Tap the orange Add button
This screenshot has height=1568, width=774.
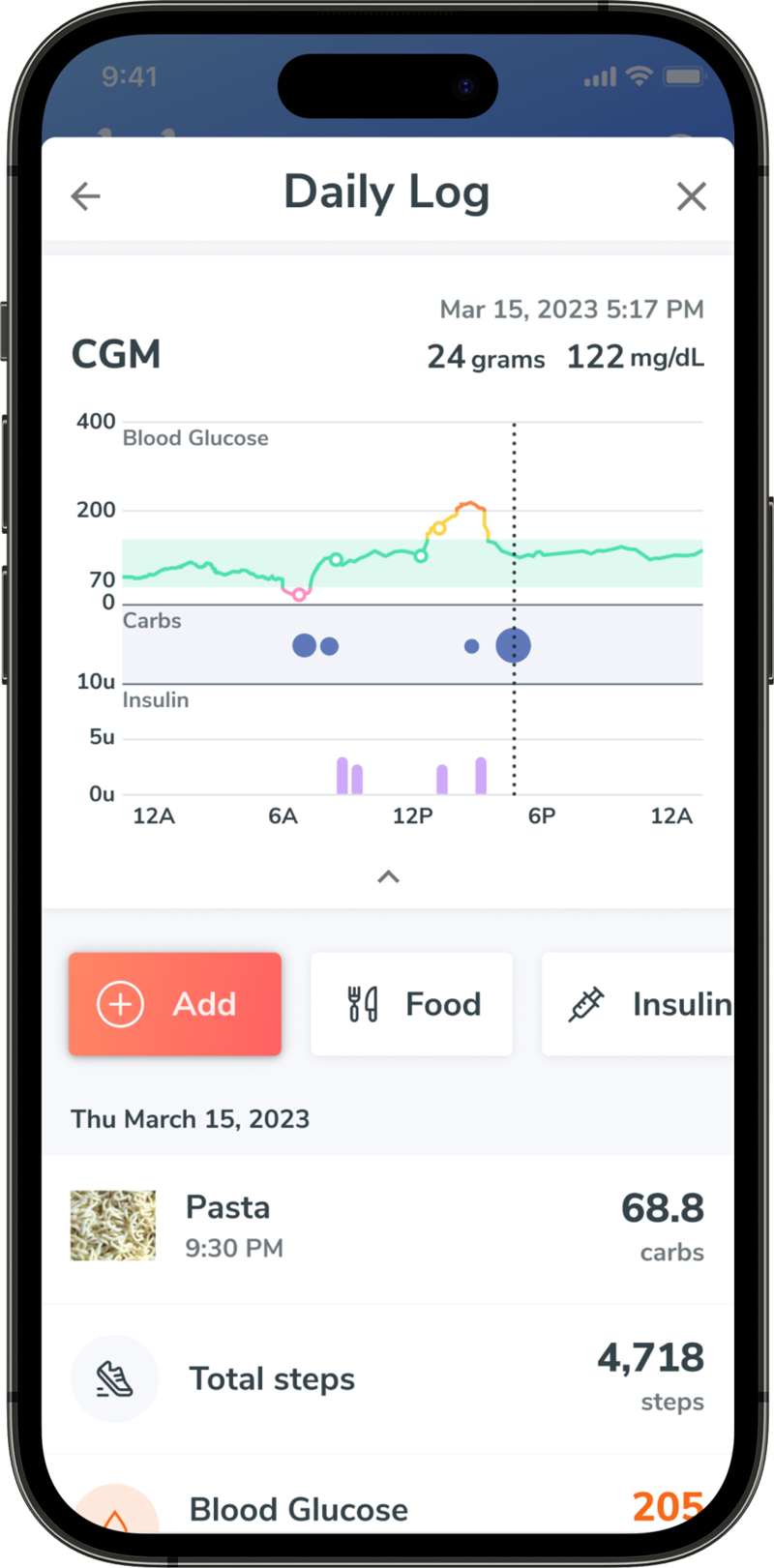click(175, 1004)
